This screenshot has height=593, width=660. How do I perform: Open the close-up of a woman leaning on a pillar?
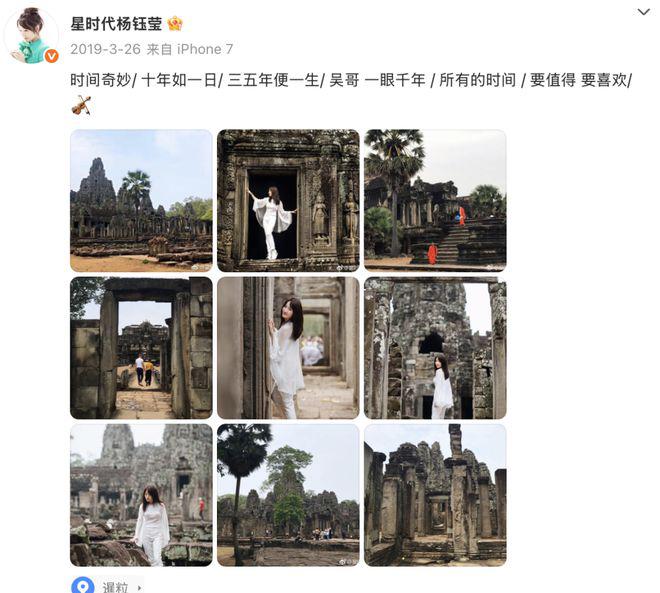288,347
